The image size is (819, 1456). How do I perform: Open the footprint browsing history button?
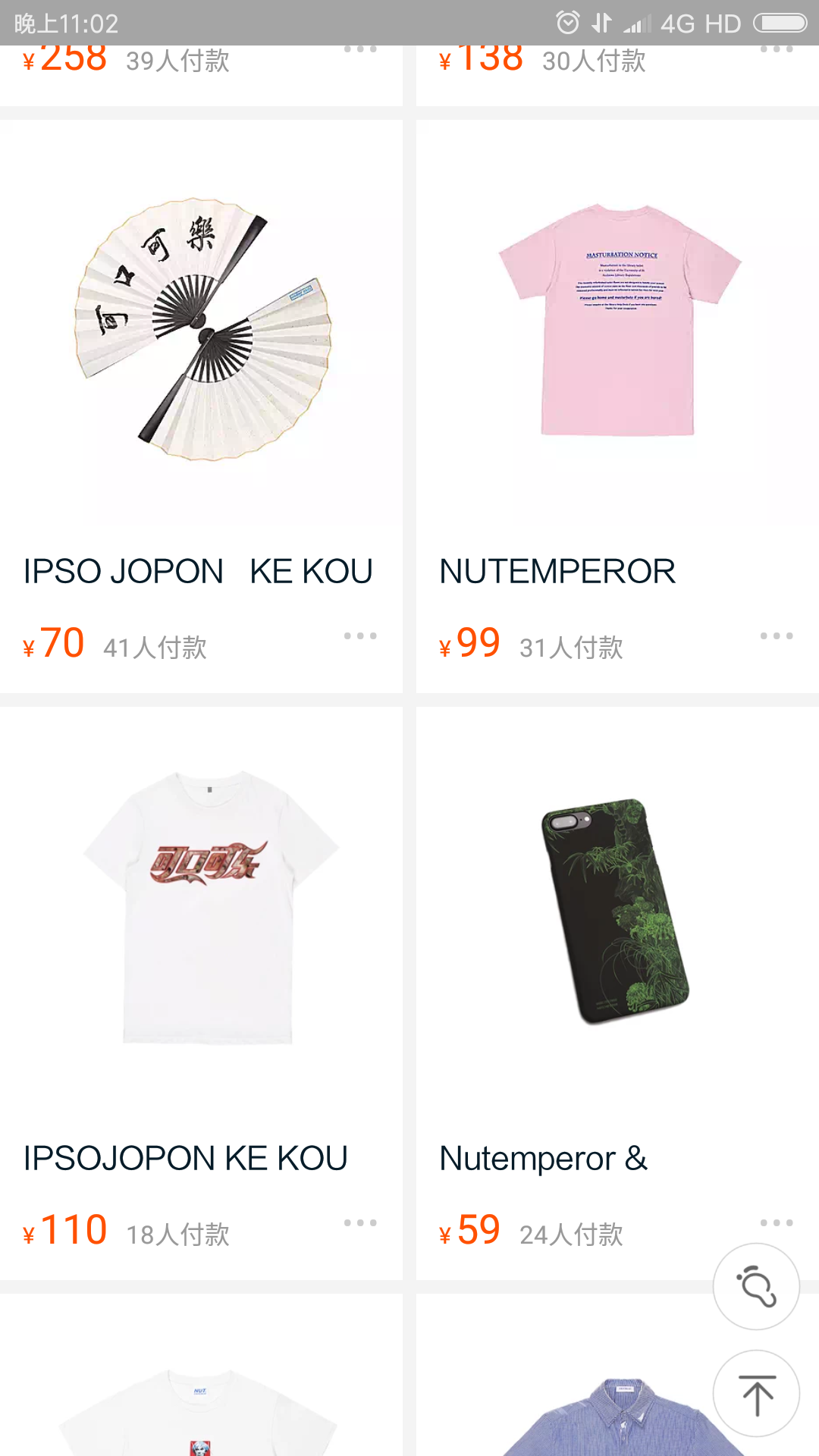coord(756,1287)
